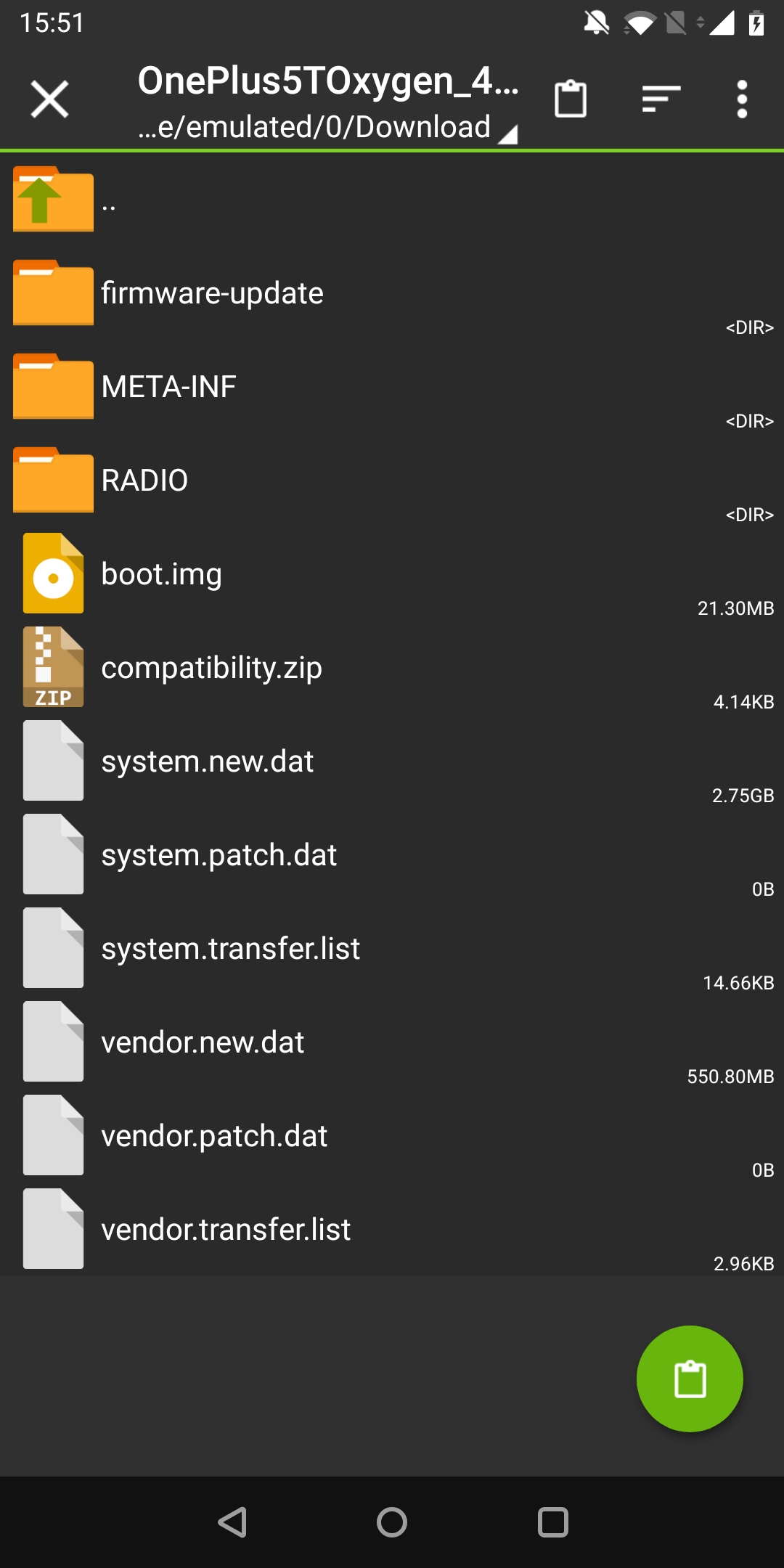The width and height of the screenshot is (784, 1568).
Task: Open vendor.transfer.list file
Action: pyautogui.click(x=226, y=1230)
